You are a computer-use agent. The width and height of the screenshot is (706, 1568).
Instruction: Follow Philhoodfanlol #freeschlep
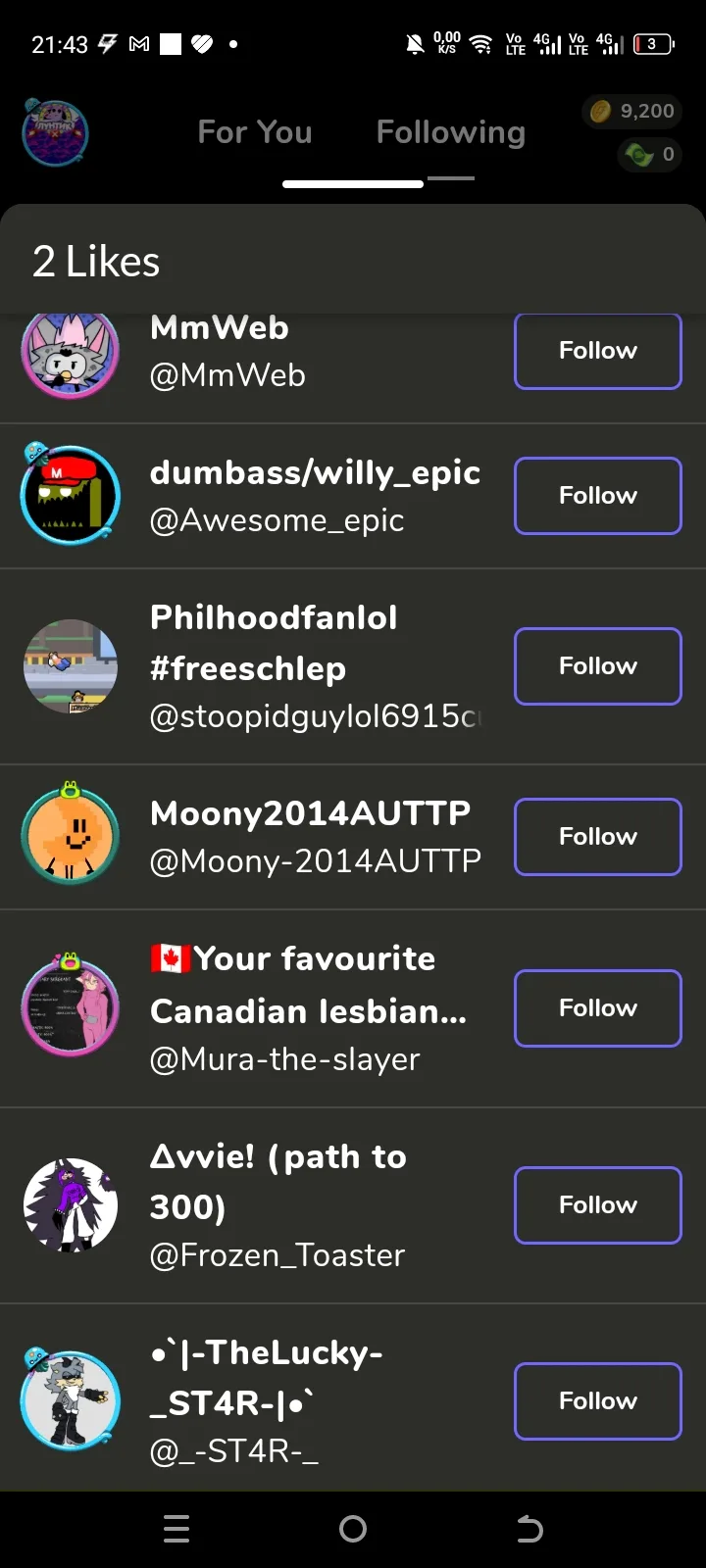tap(597, 666)
